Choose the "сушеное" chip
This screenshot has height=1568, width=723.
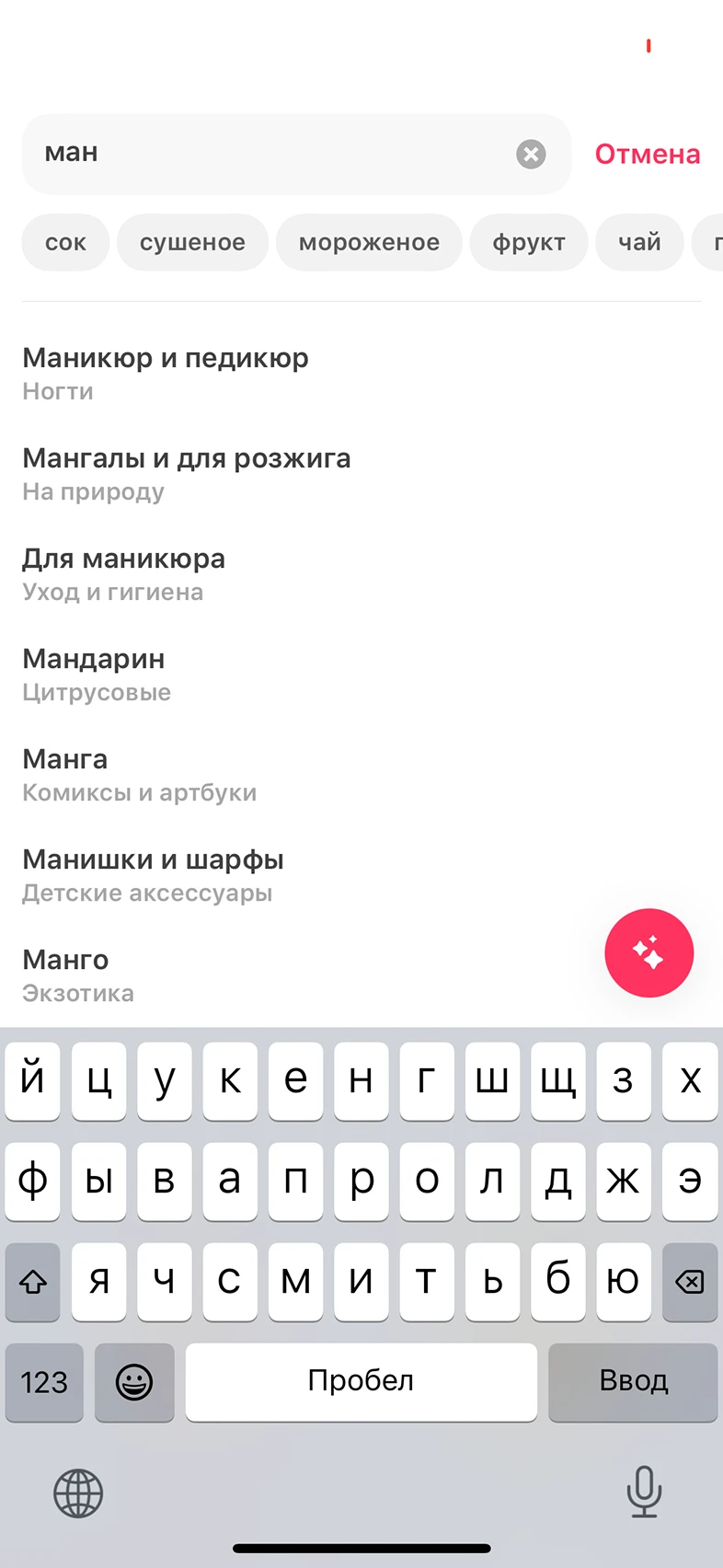tap(192, 242)
